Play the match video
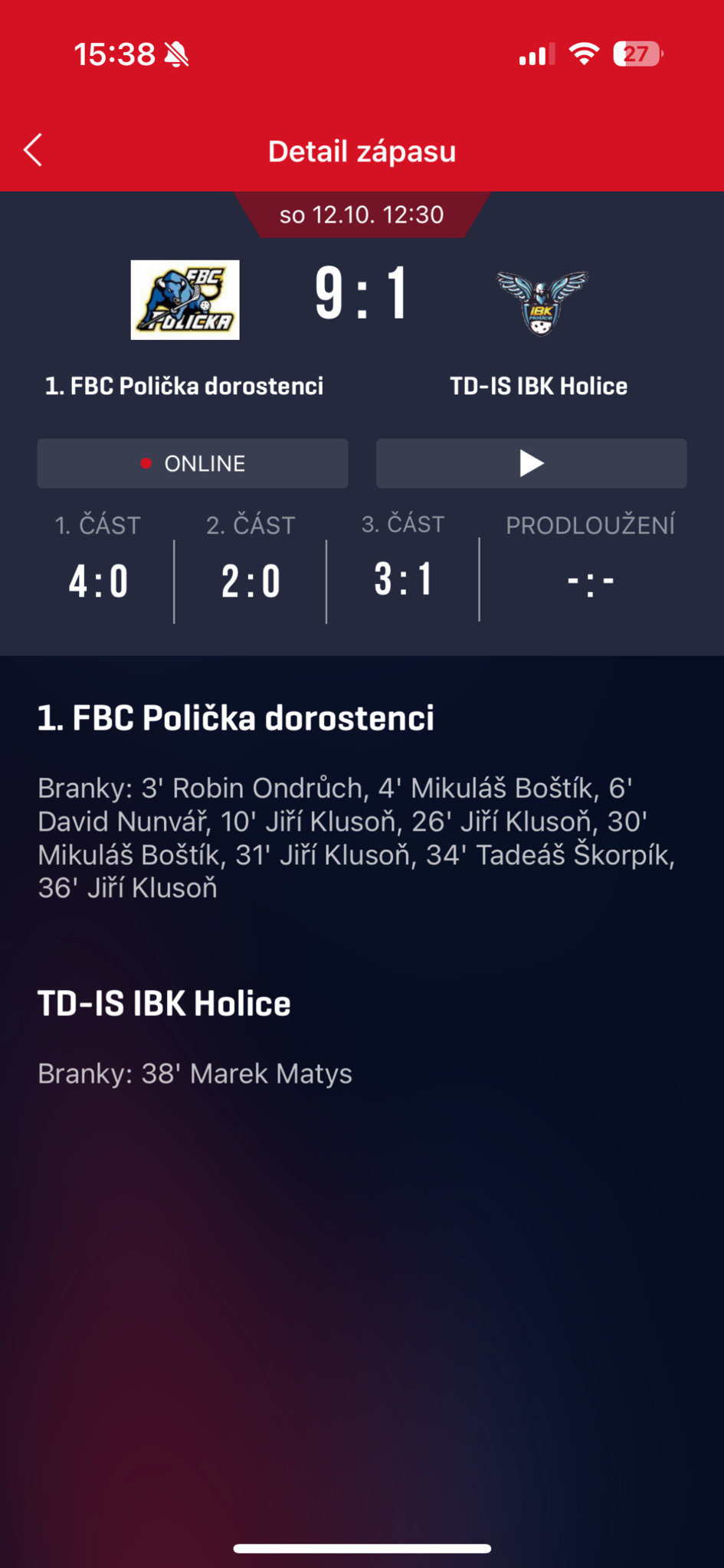 pos(531,463)
